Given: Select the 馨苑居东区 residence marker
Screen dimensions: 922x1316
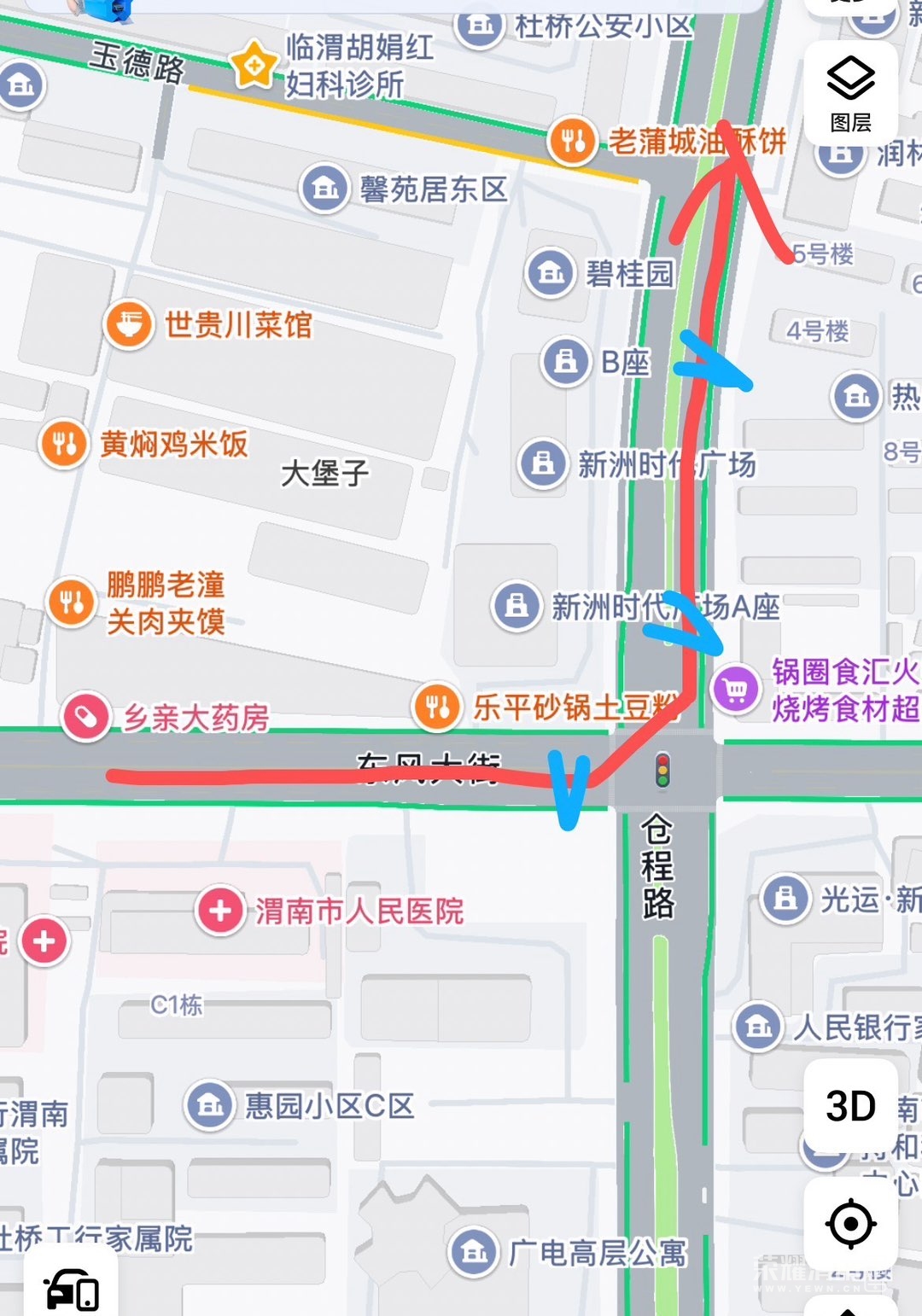Looking at the screenshot, I should click(x=324, y=188).
